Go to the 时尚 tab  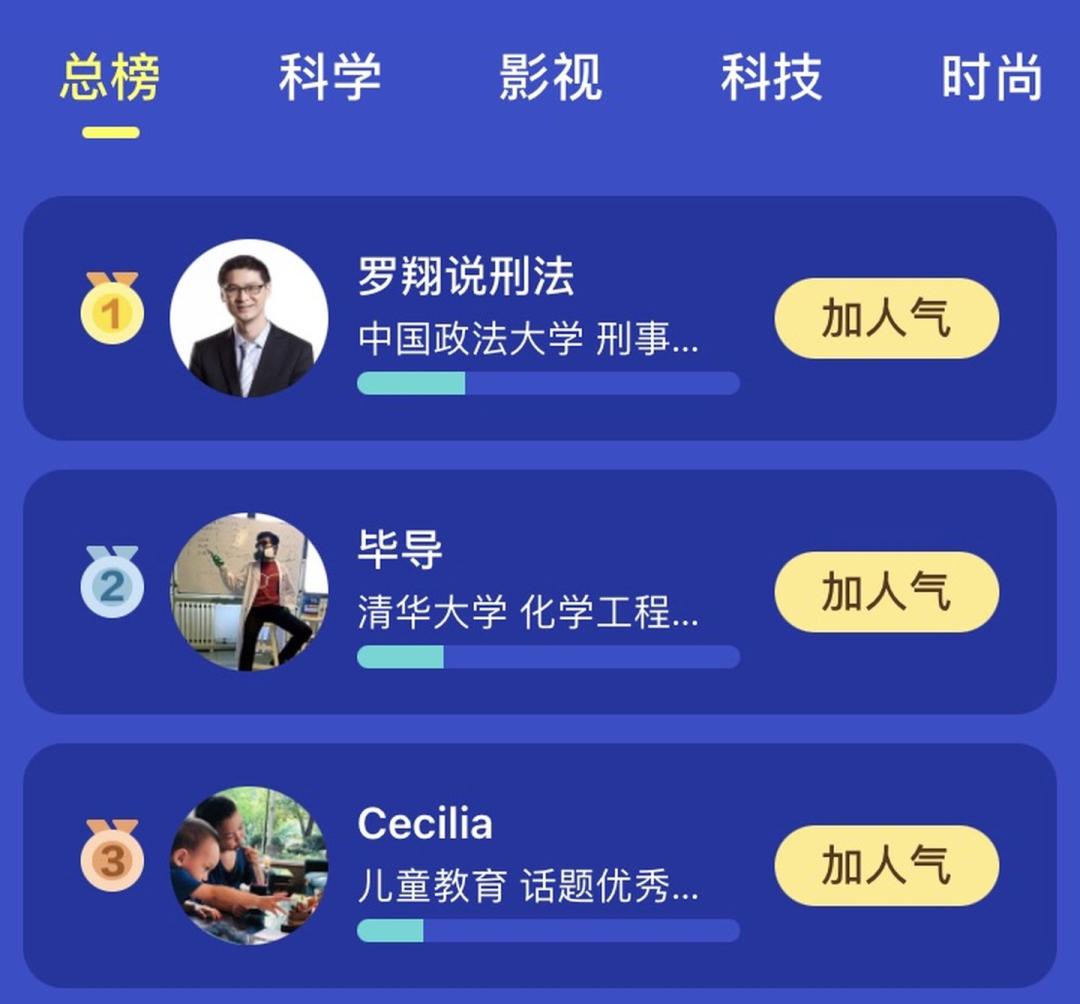[991, 78]
